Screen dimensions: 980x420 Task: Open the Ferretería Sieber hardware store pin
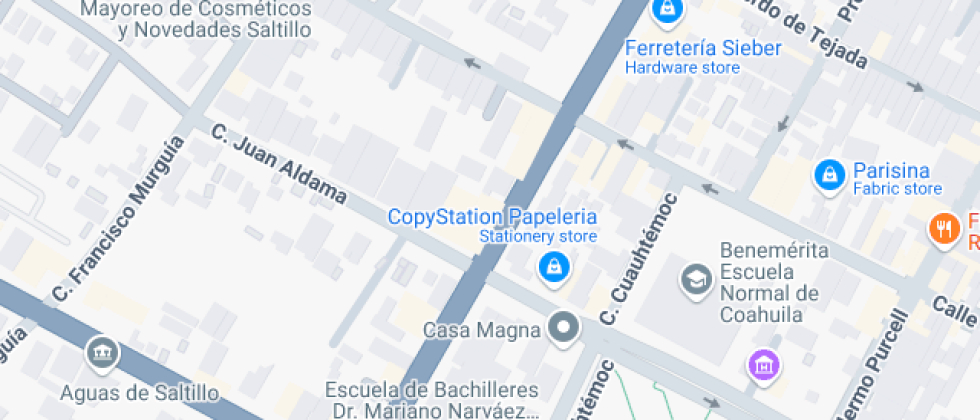[x=665, y=11]
